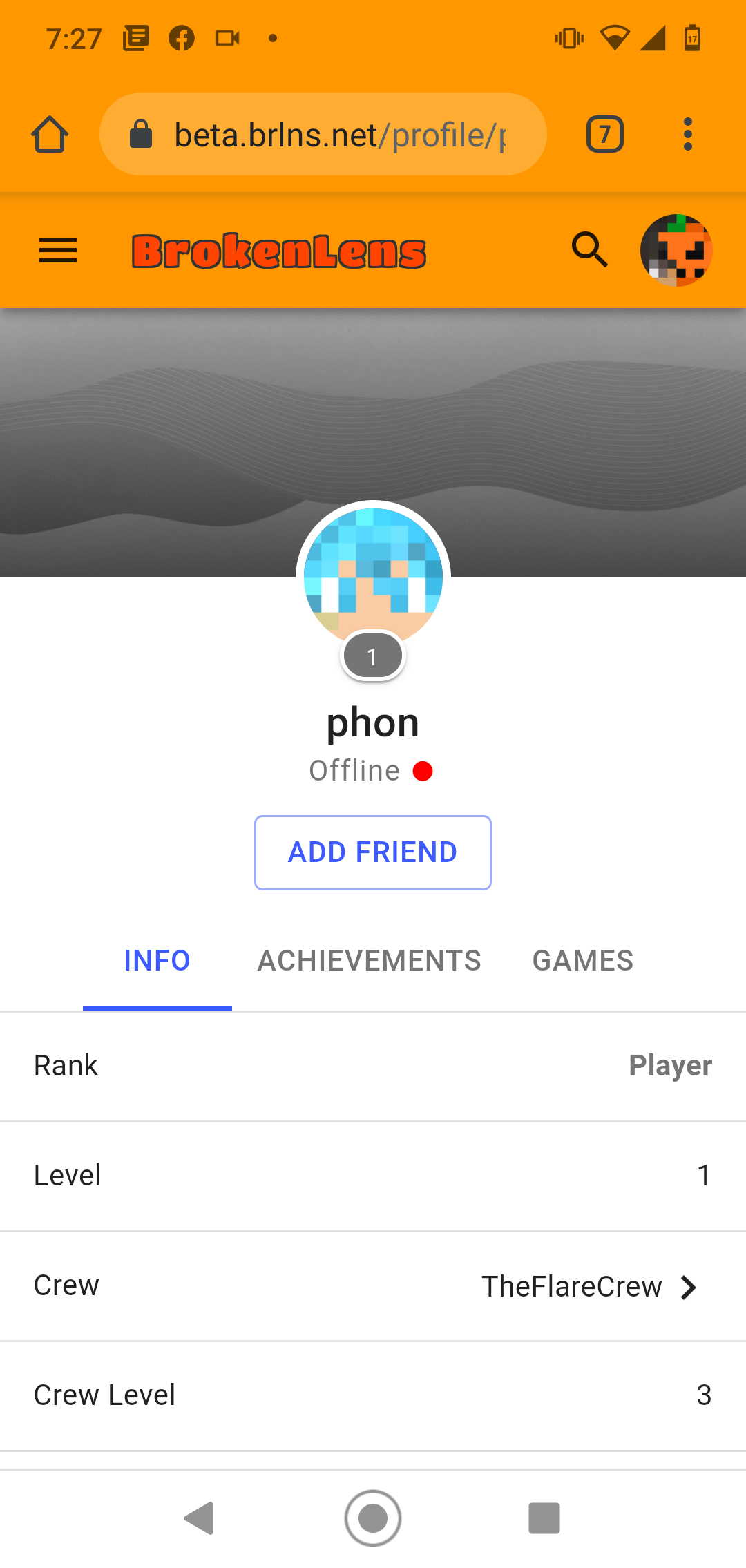Add phon as a friend

tap(373, 852)
